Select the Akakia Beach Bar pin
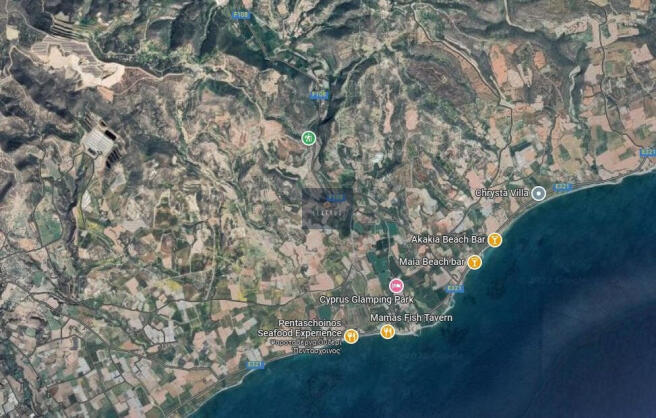Viewport: 656px width, 418px height. tap(494, 240)
